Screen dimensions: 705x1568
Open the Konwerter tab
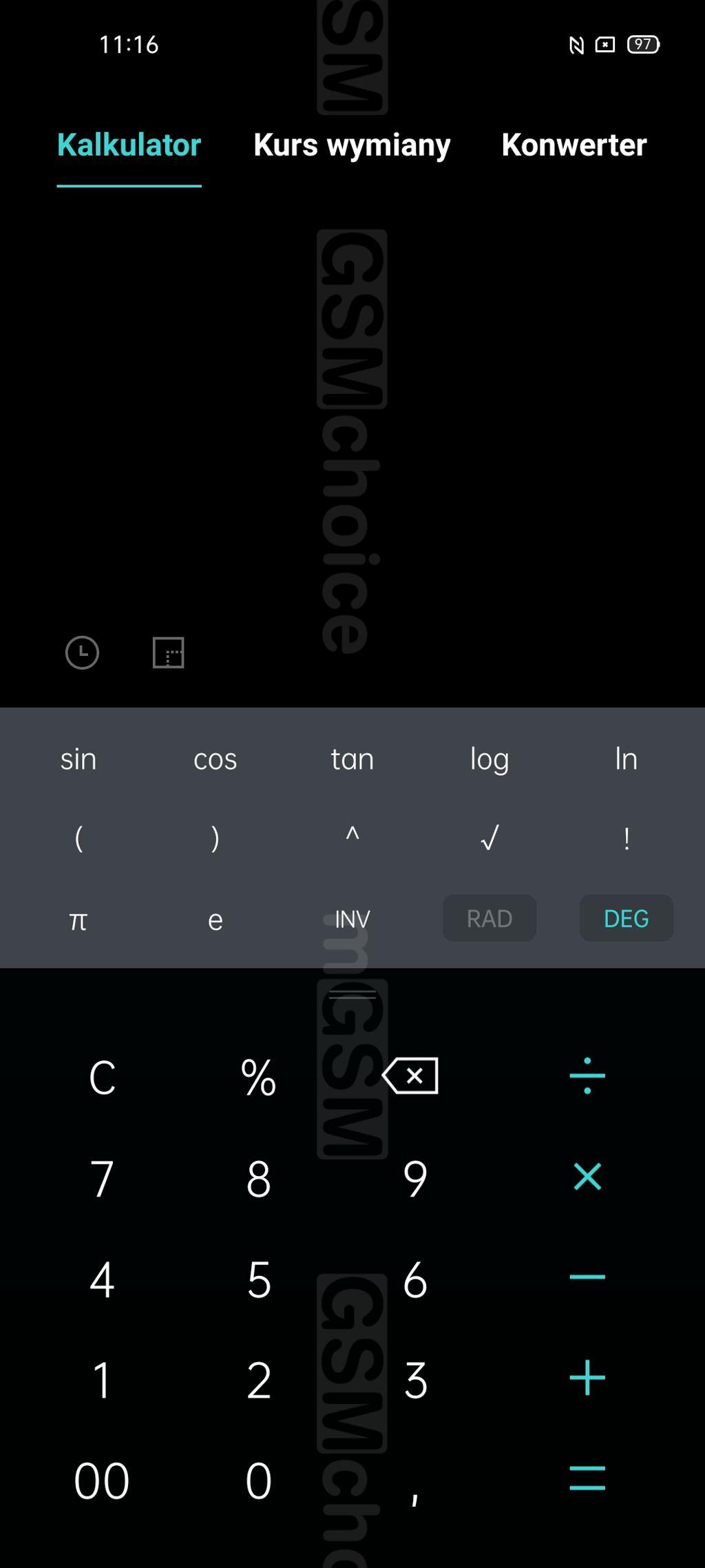click(574, 145)
